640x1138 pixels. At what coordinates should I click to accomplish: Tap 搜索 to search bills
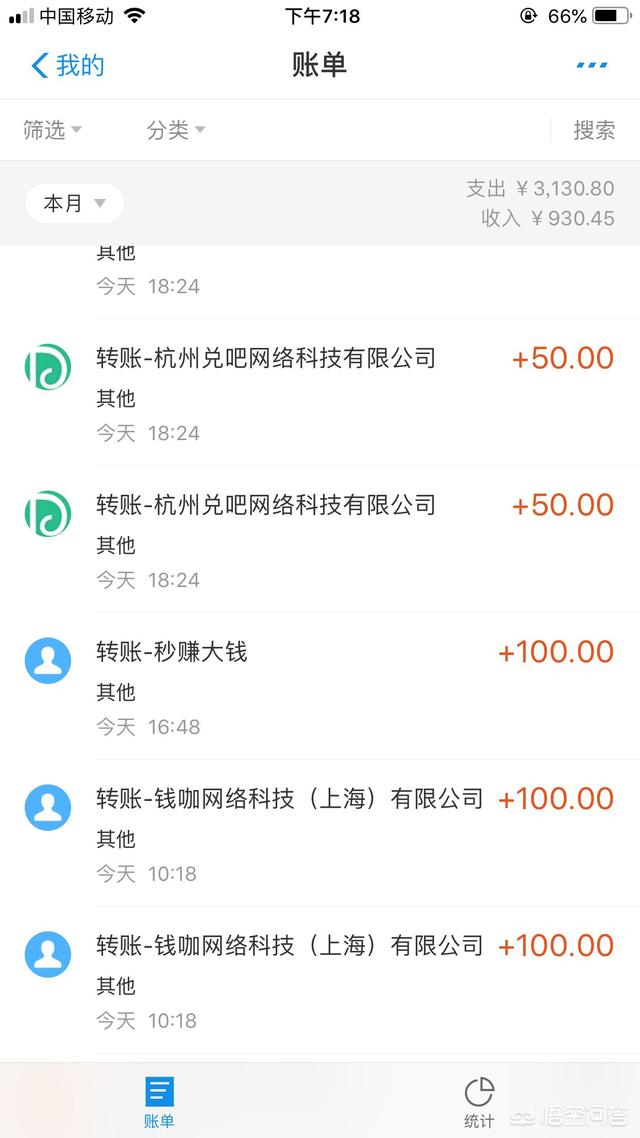pyautogui.click(x=594, y=130)
